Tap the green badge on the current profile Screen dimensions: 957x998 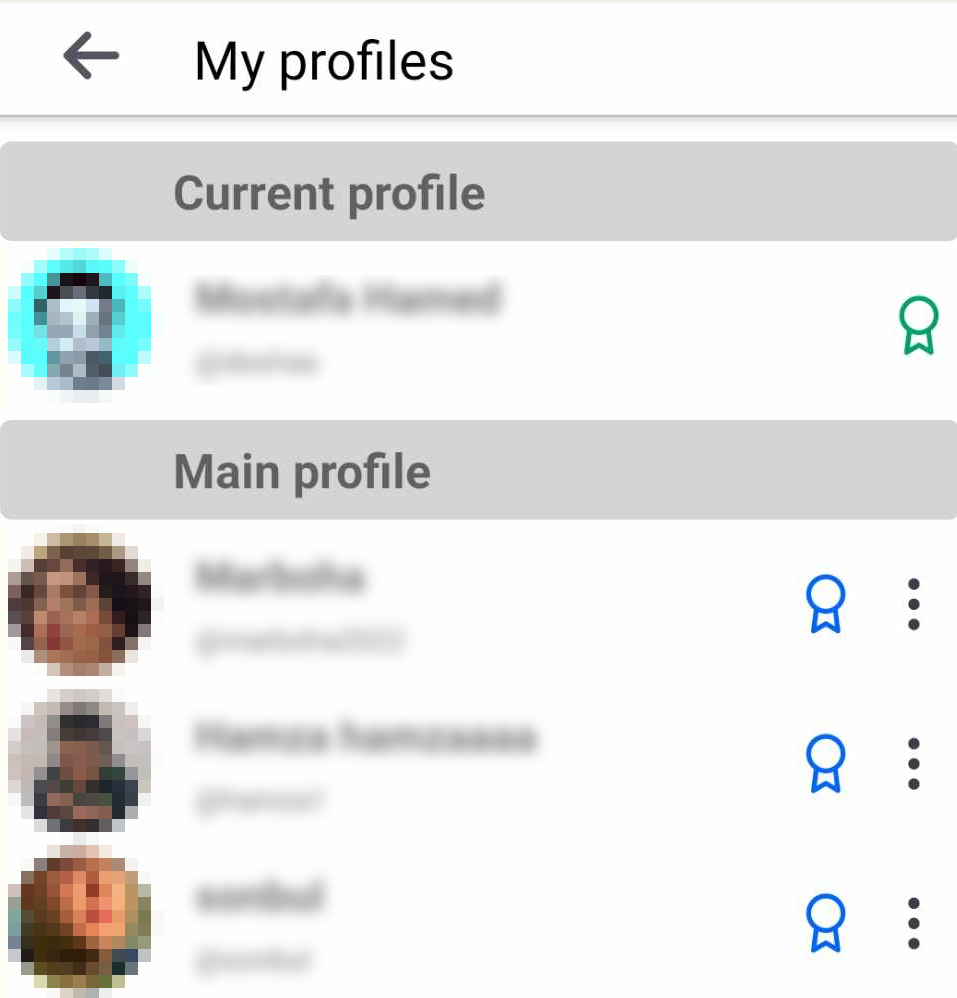[x=918, y=326]
